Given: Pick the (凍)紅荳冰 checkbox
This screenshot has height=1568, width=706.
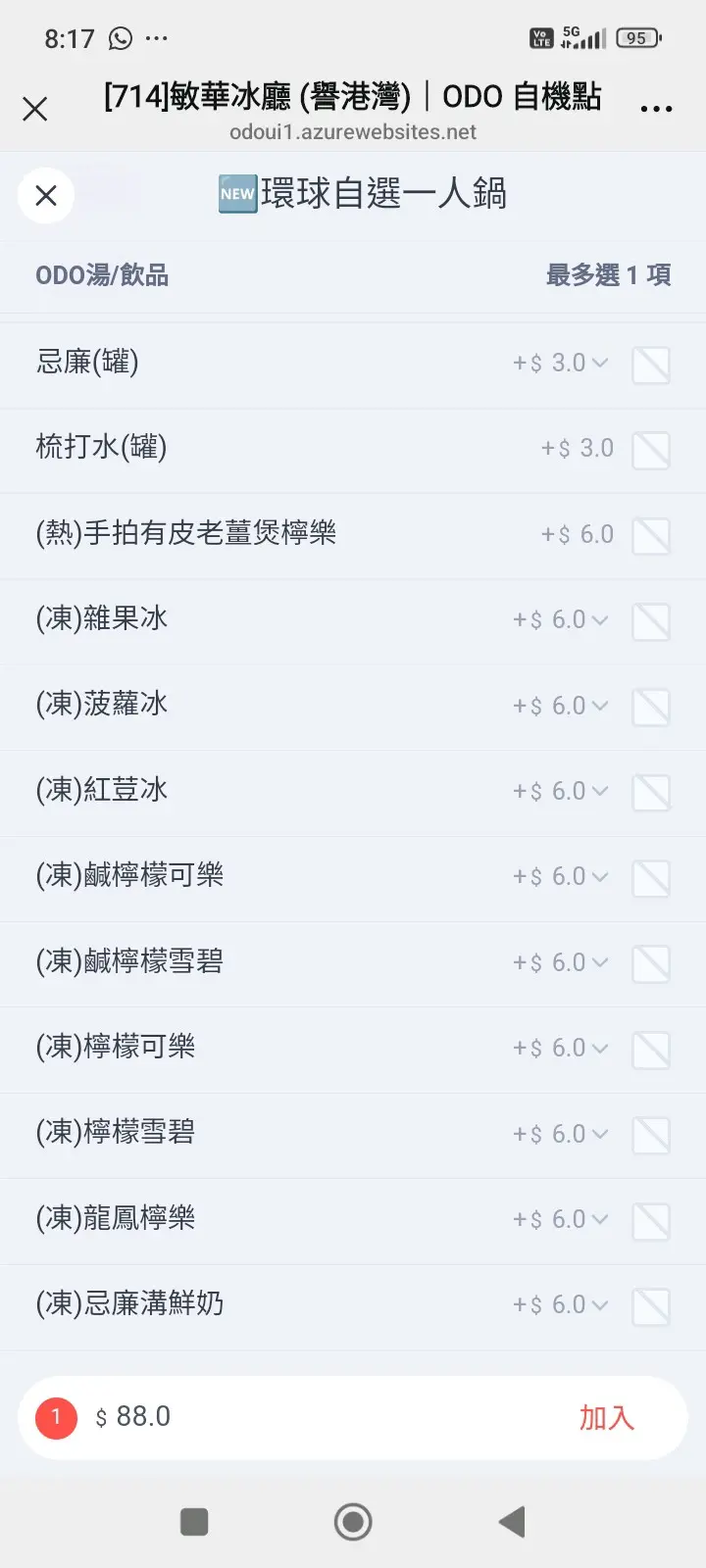Looking at the screenshot, I should click(x=651, y=792).
